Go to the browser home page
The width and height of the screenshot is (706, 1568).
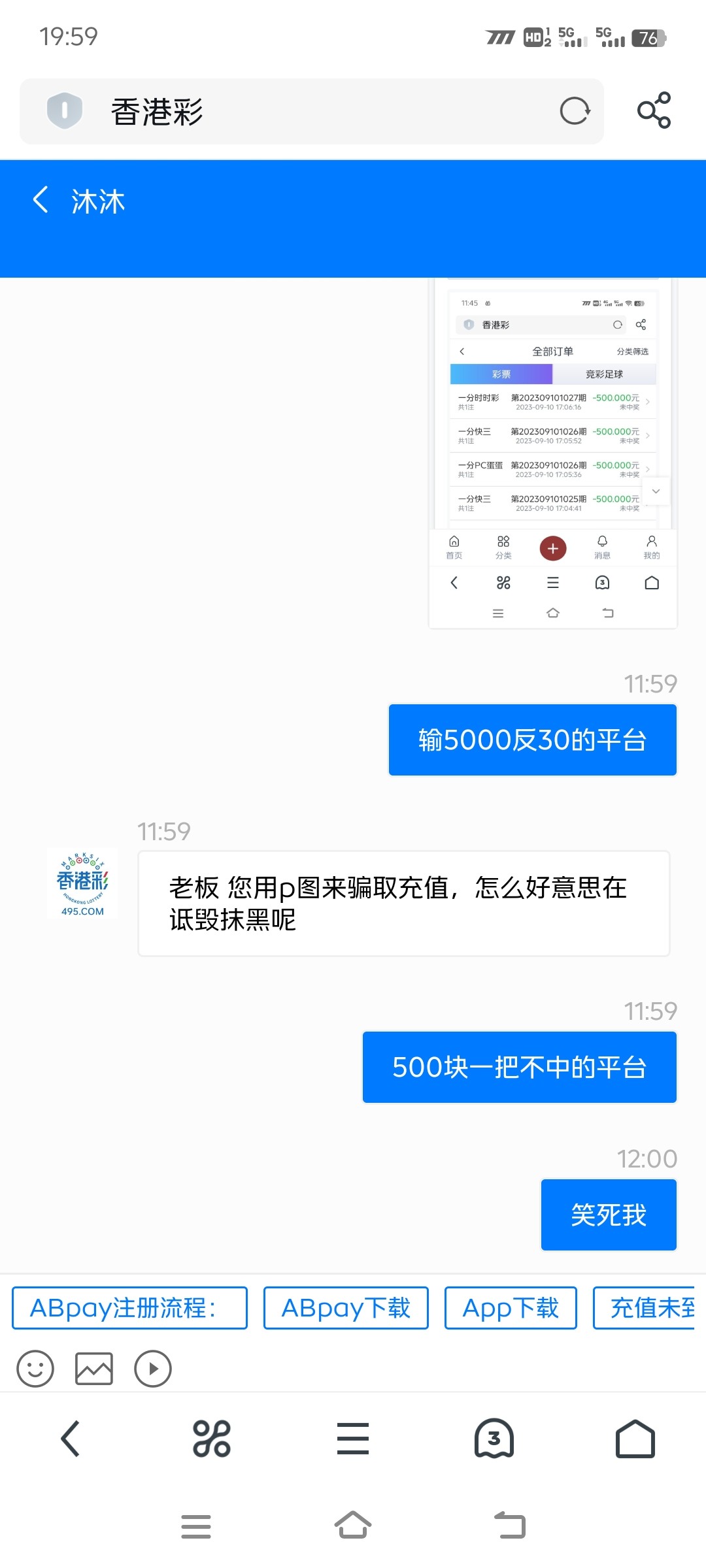(635, 1439)
